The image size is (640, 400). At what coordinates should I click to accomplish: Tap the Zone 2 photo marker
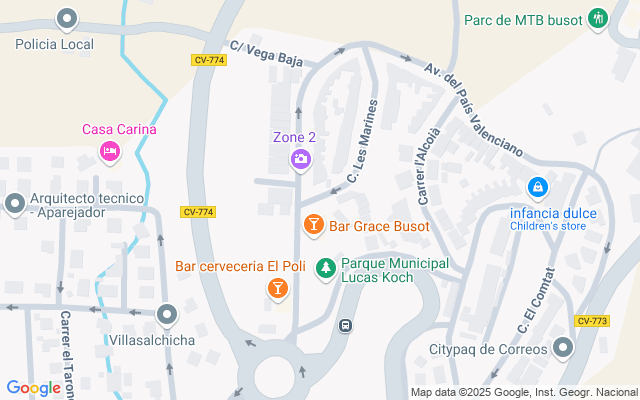[300, 158]
